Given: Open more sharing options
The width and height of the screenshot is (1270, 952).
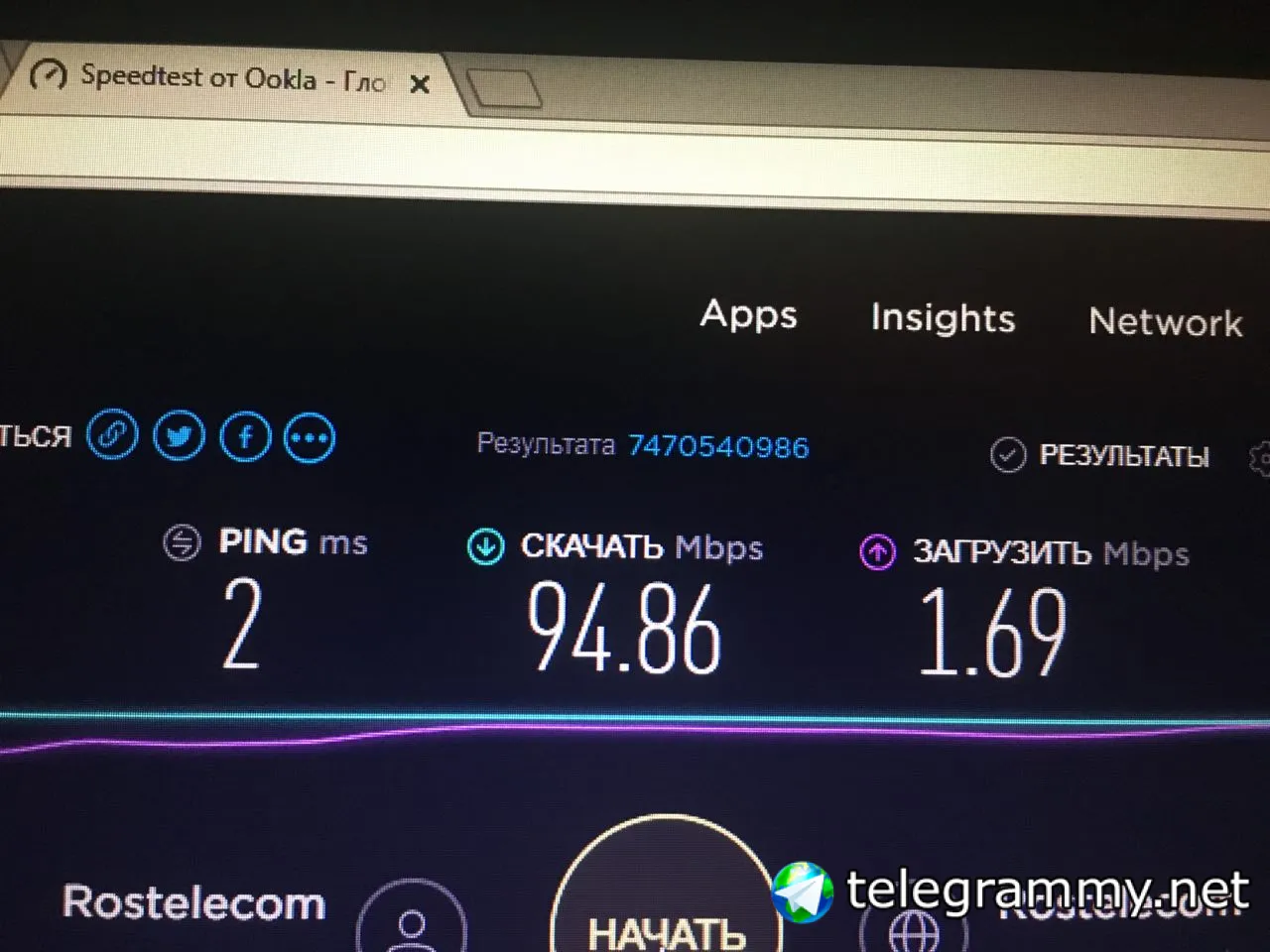Looking at the screenshot, I should click(x=310, y=438).
